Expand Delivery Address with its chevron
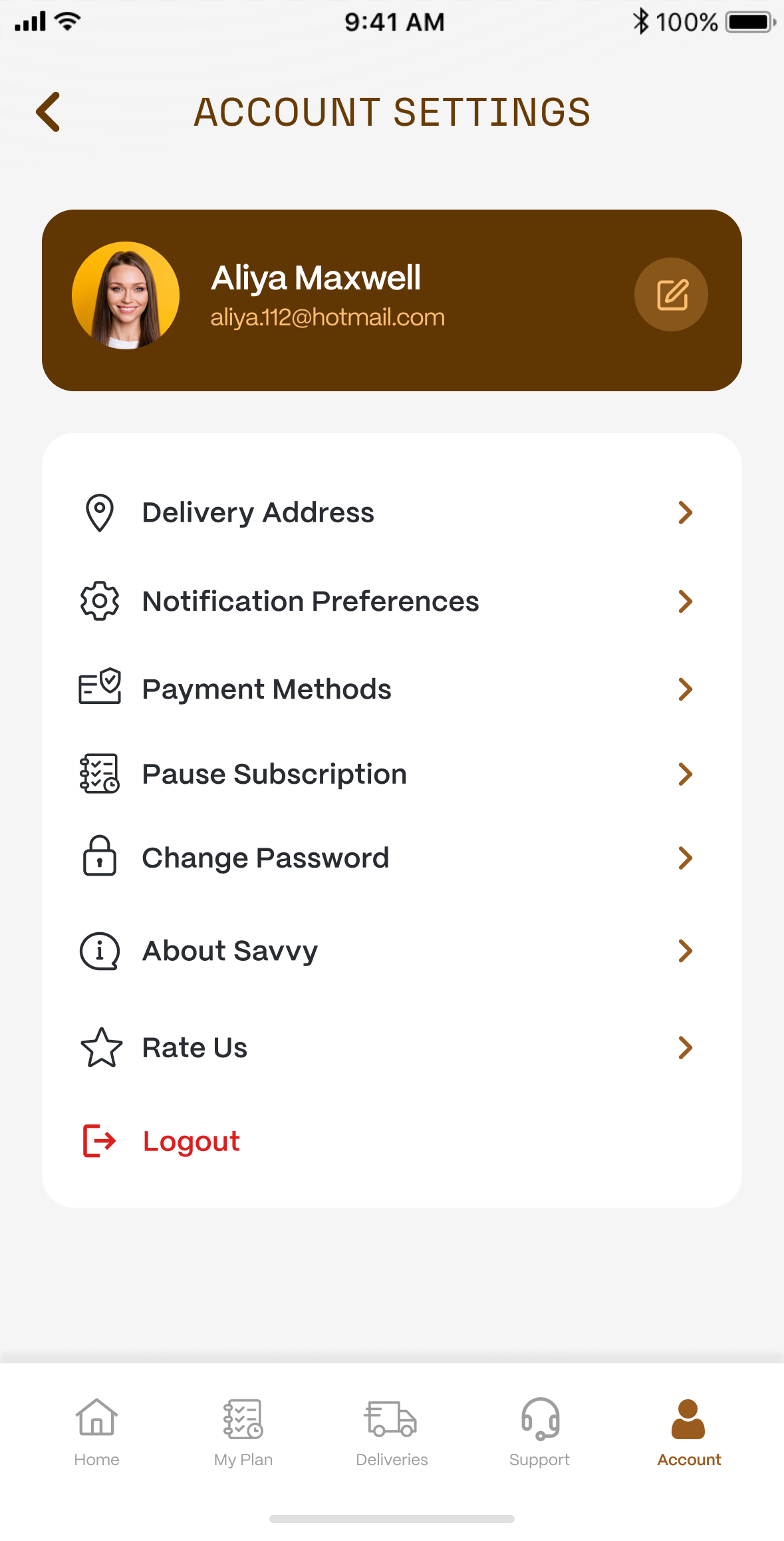 [x=686, y=512]
